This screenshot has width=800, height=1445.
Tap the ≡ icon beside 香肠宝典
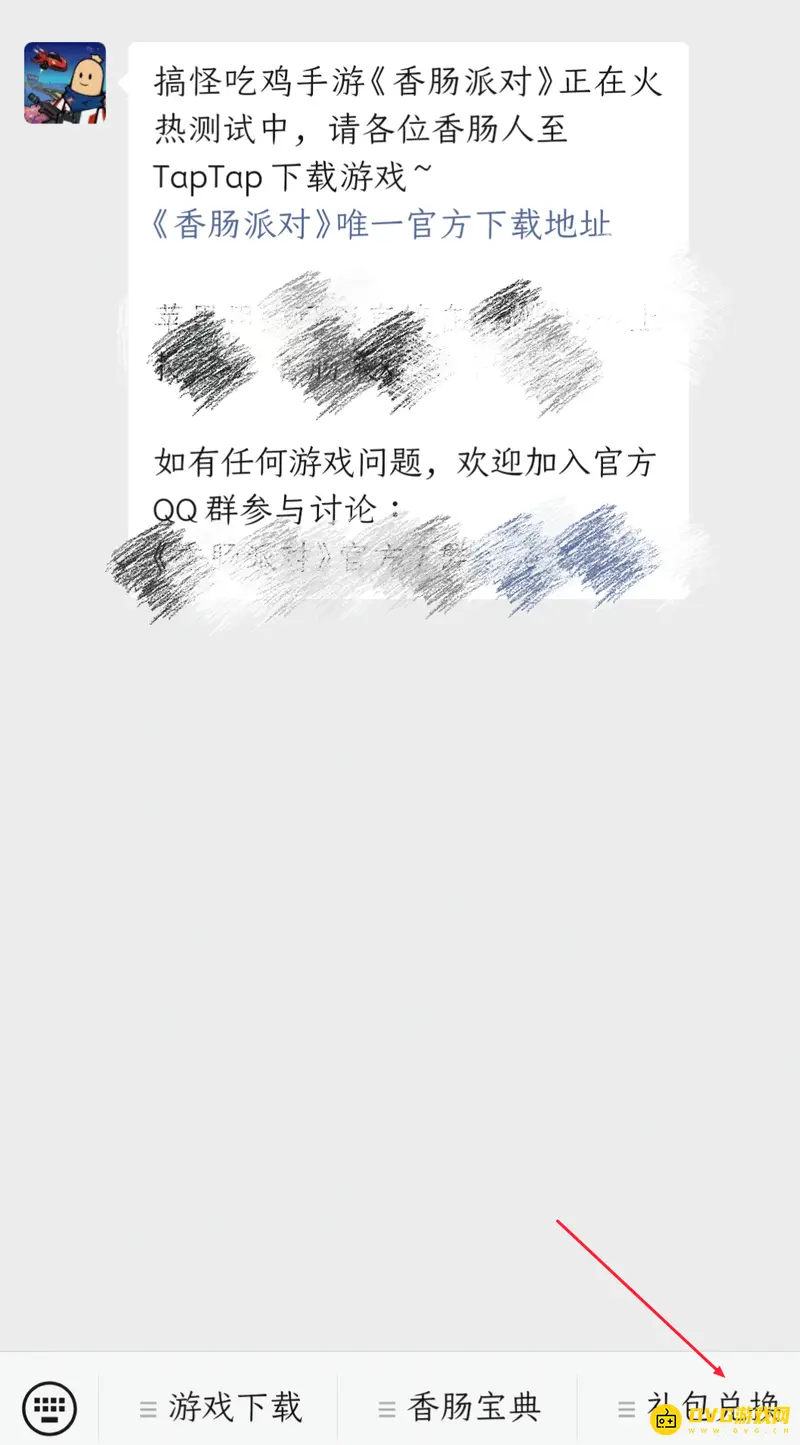click(x=386, y=1406)
